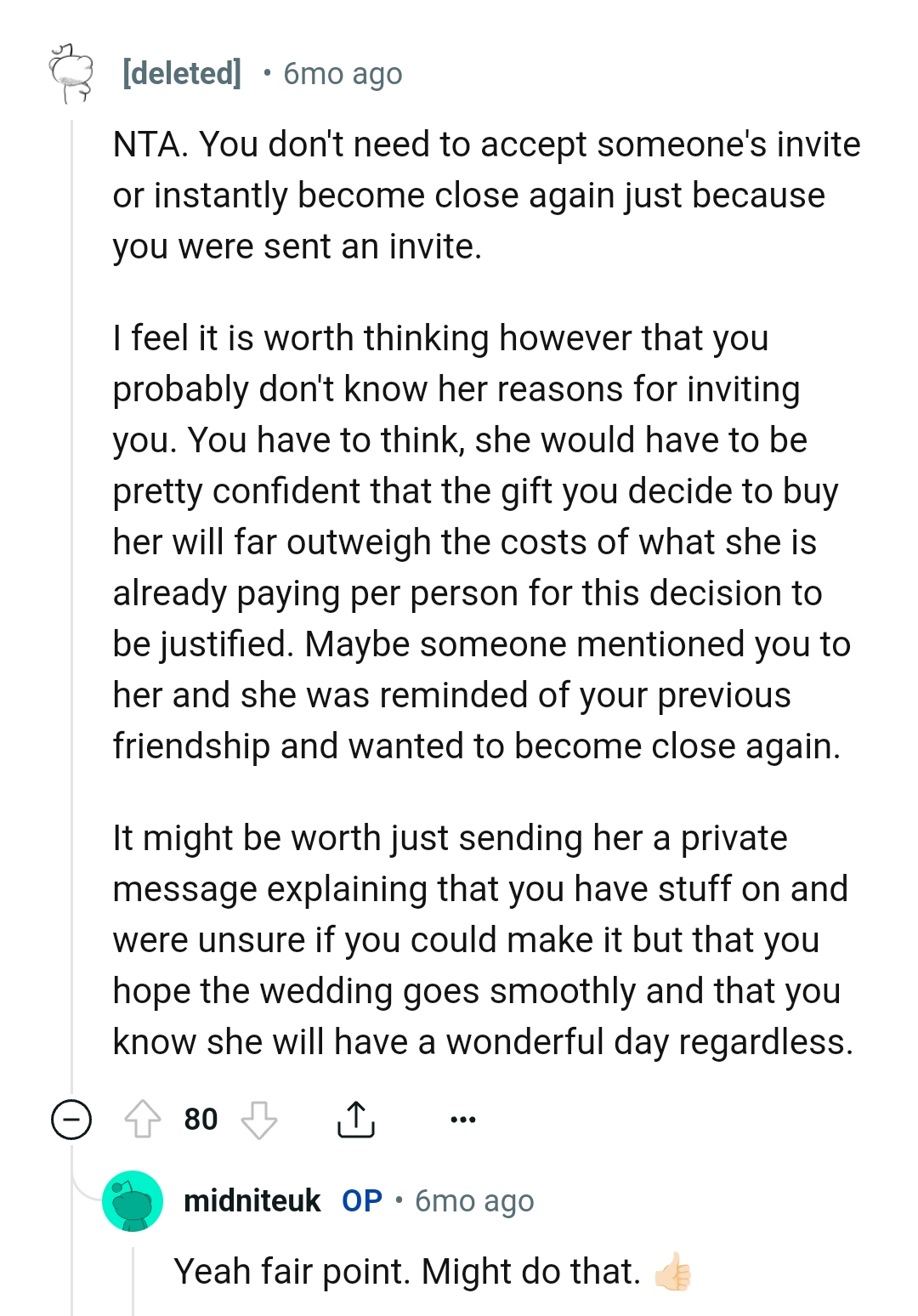Collapse the comment using the minus button
The image size is (918, 1316).
click(71, 1119)
